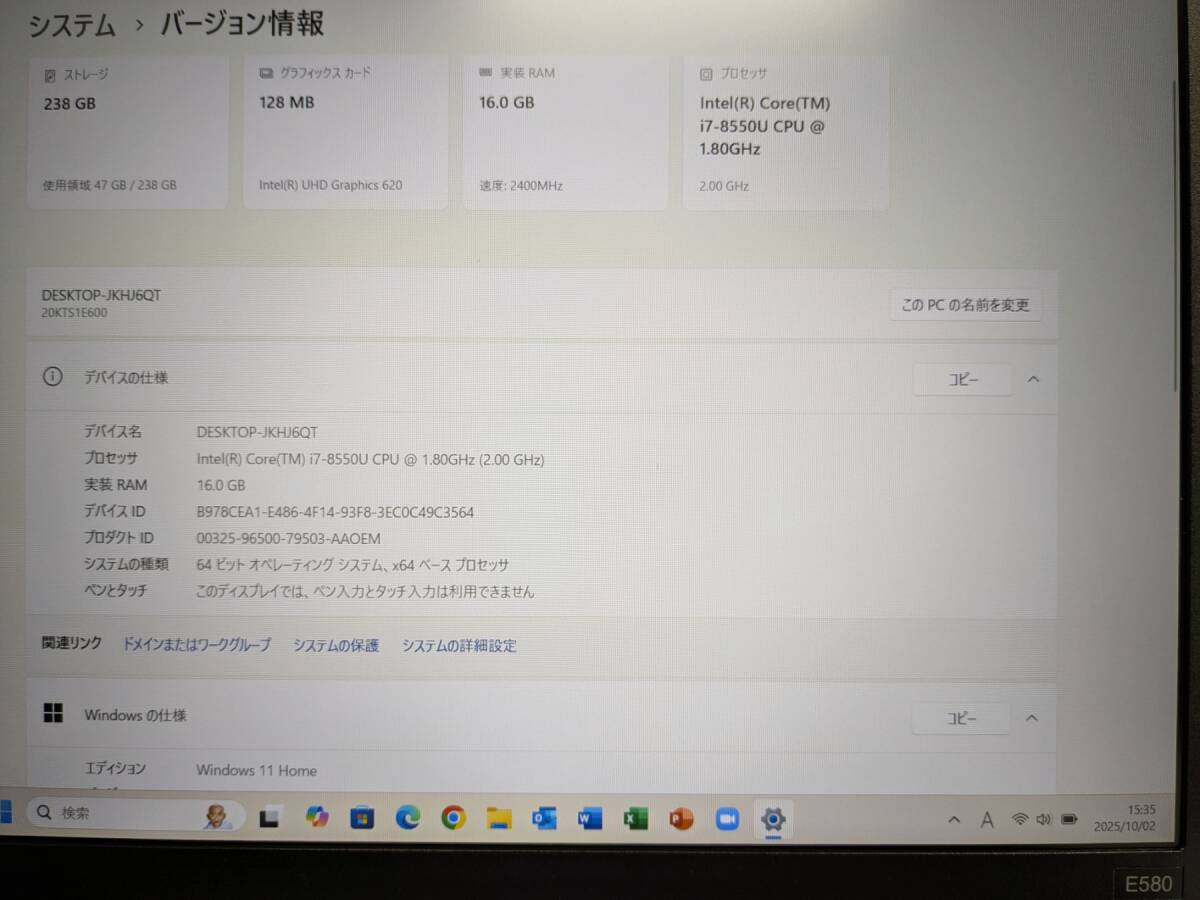
Task: Copy the device specifications
Action: coord(962,379)
